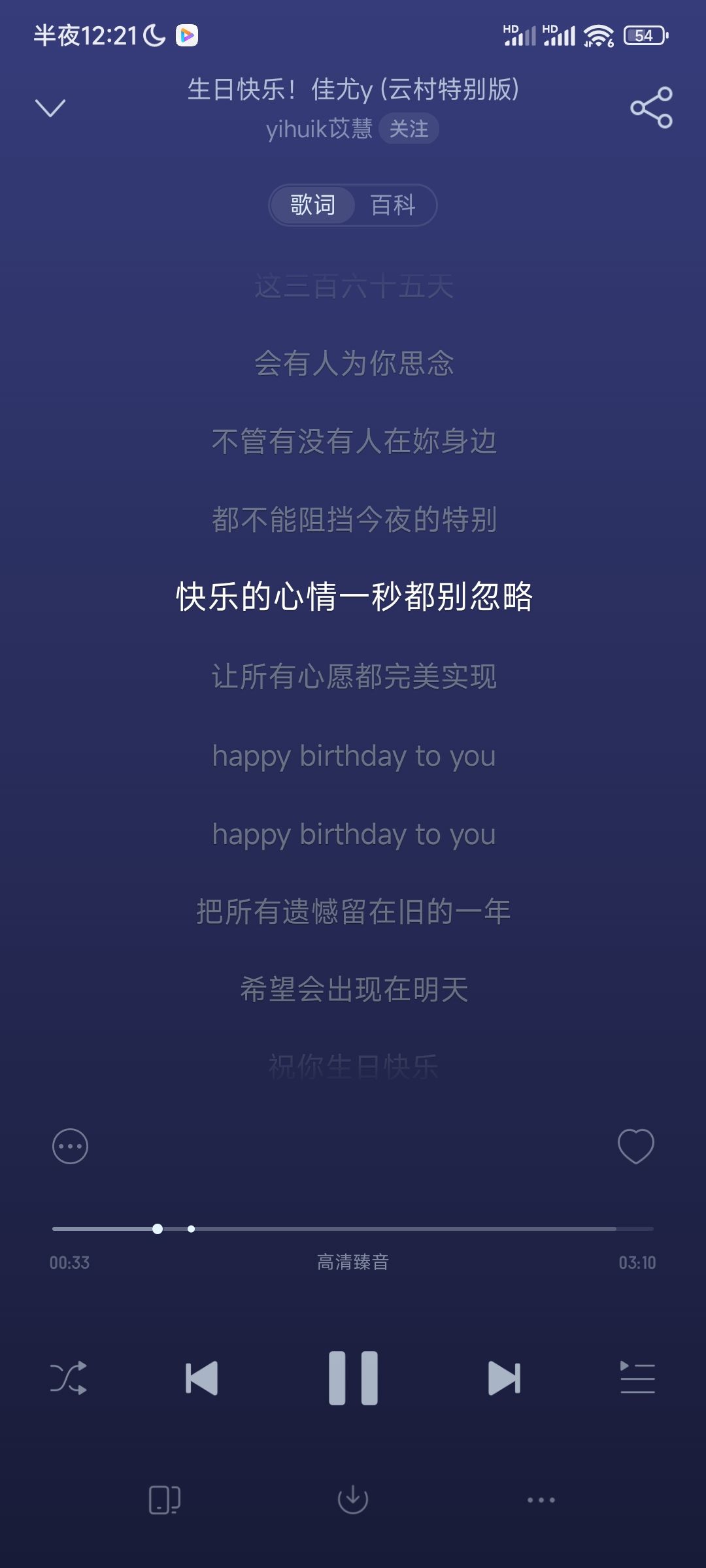Image resolution: width=706 pixels, height=1568 pixels.
Task: Open the device casting icon
Action: click(x=165, y=1499)
